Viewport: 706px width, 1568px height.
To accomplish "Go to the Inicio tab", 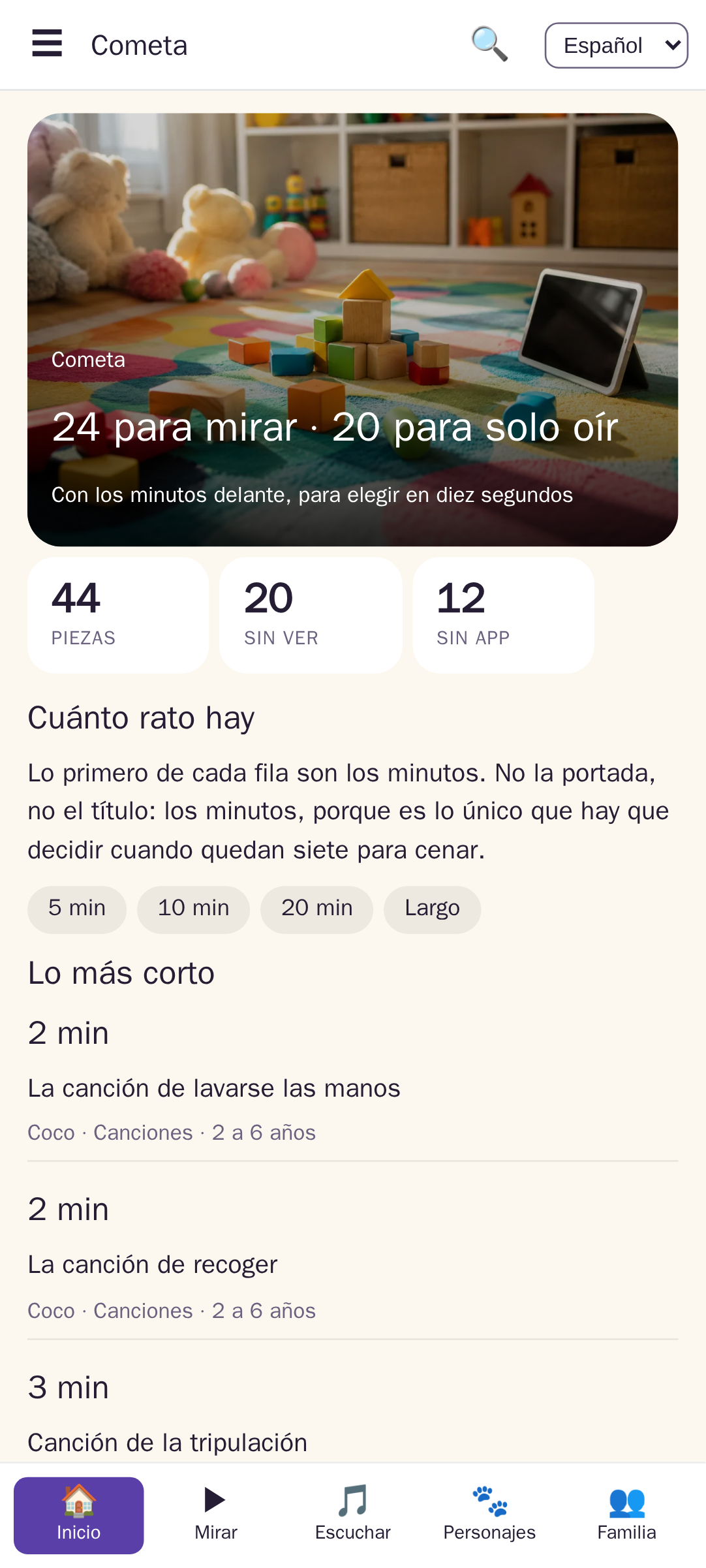I will tap(79, 1515).
